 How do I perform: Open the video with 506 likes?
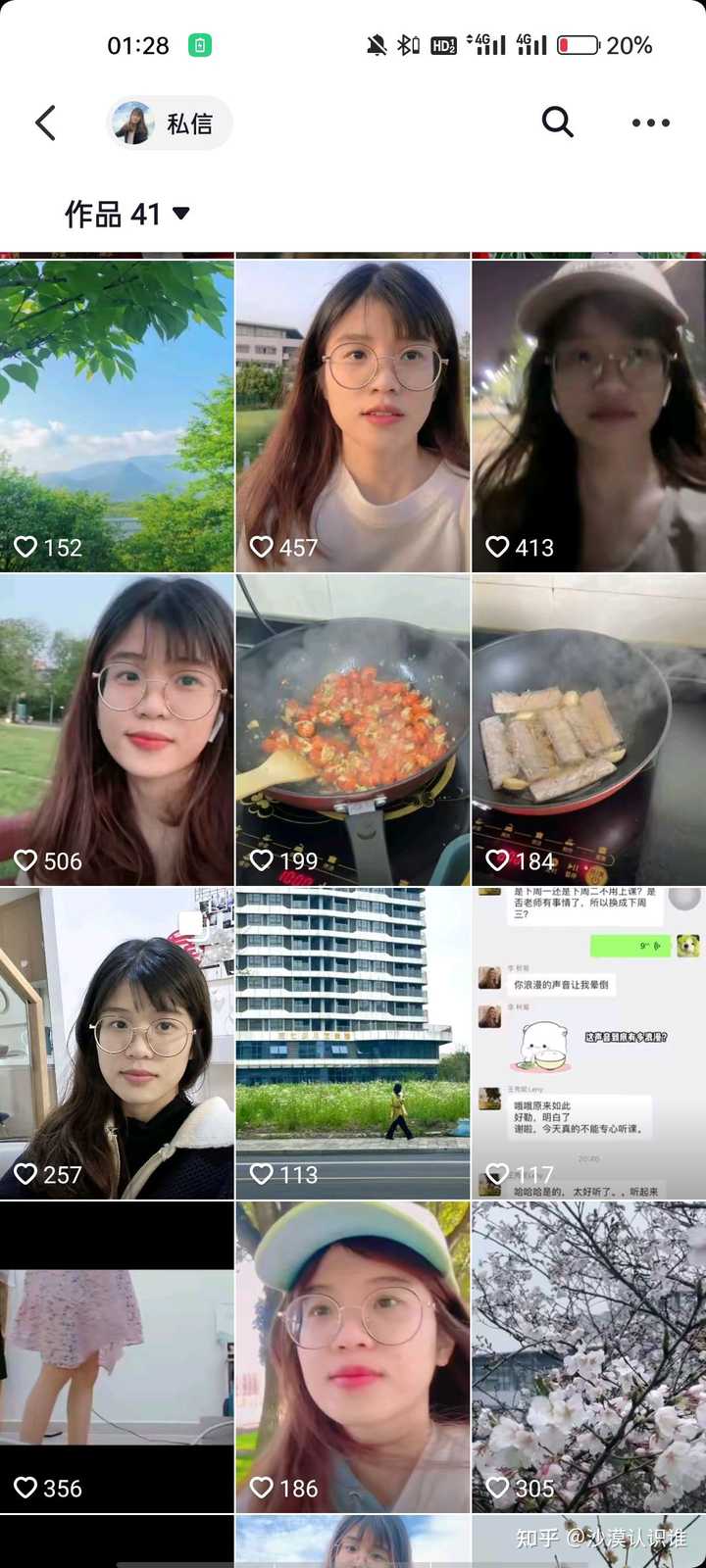point(117,730)
